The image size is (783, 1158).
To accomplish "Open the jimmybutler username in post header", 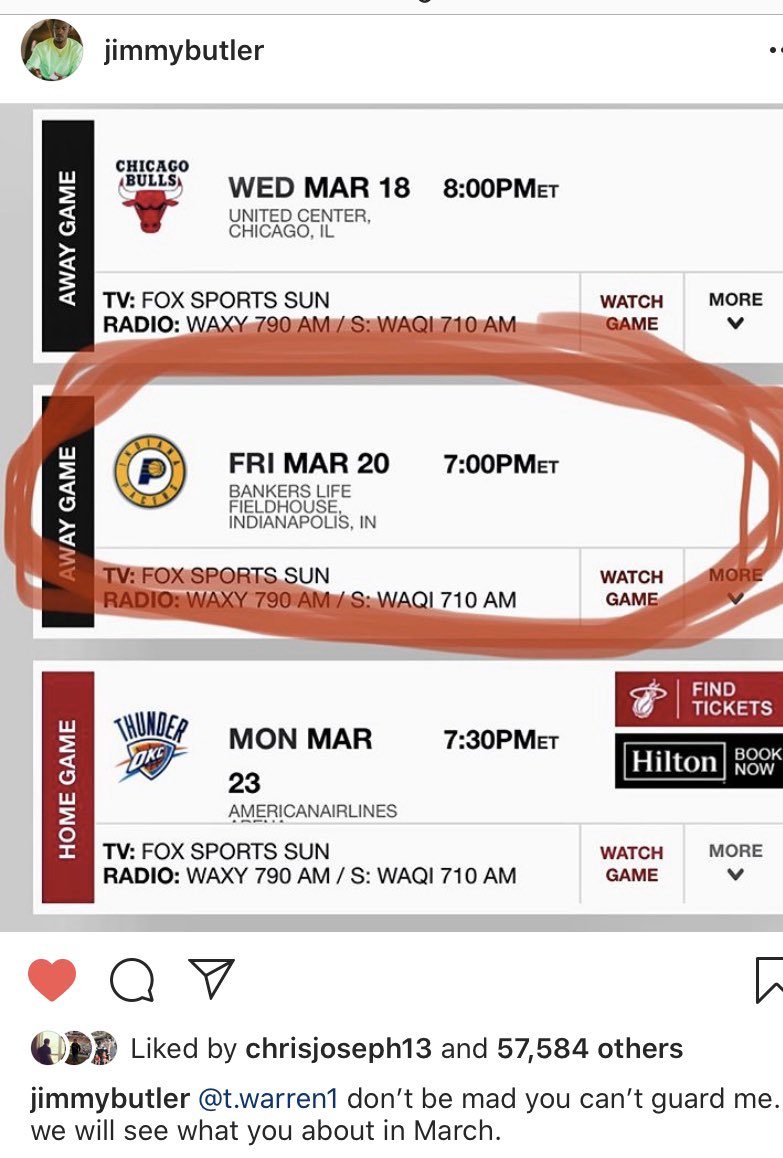I will (184, 51).
